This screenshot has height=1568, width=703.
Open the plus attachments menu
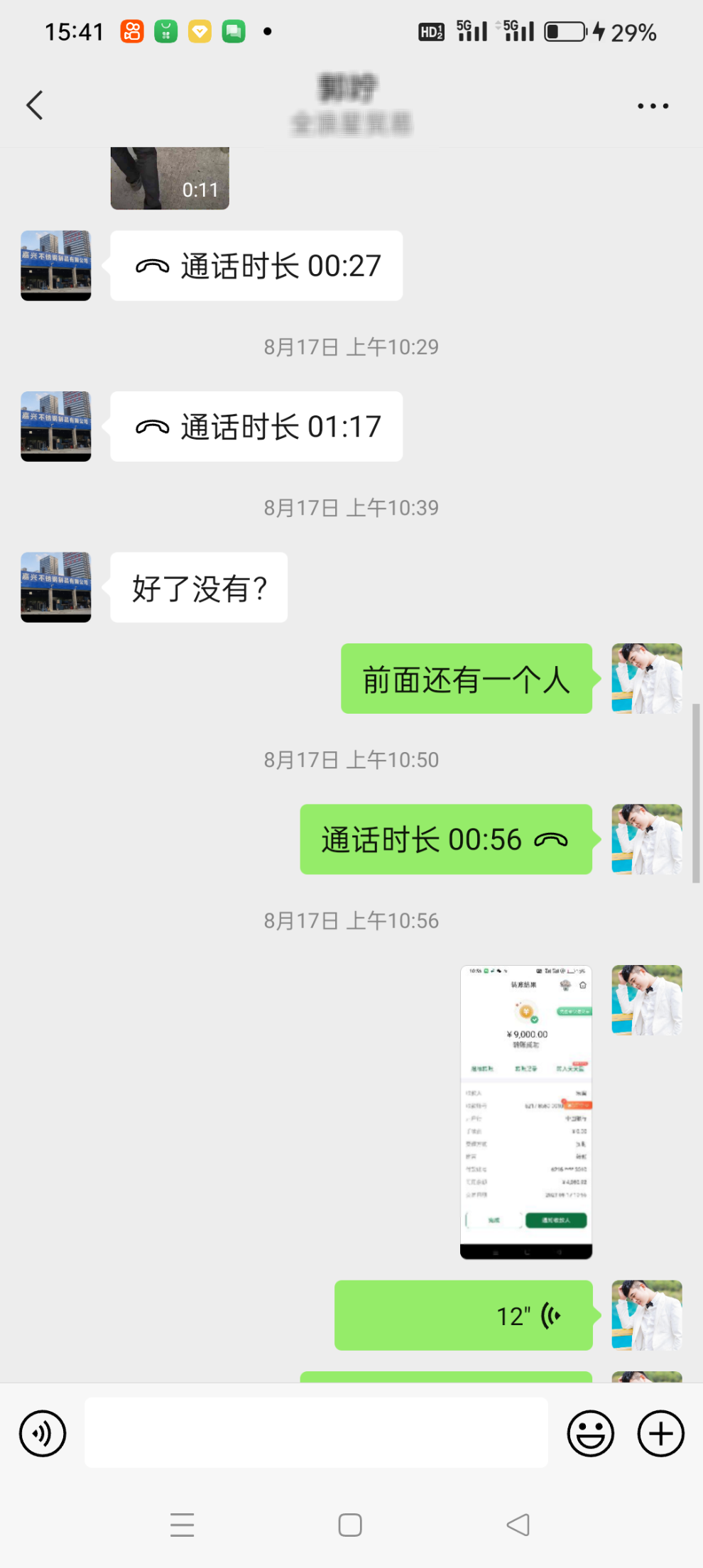tap(660, 1433)
